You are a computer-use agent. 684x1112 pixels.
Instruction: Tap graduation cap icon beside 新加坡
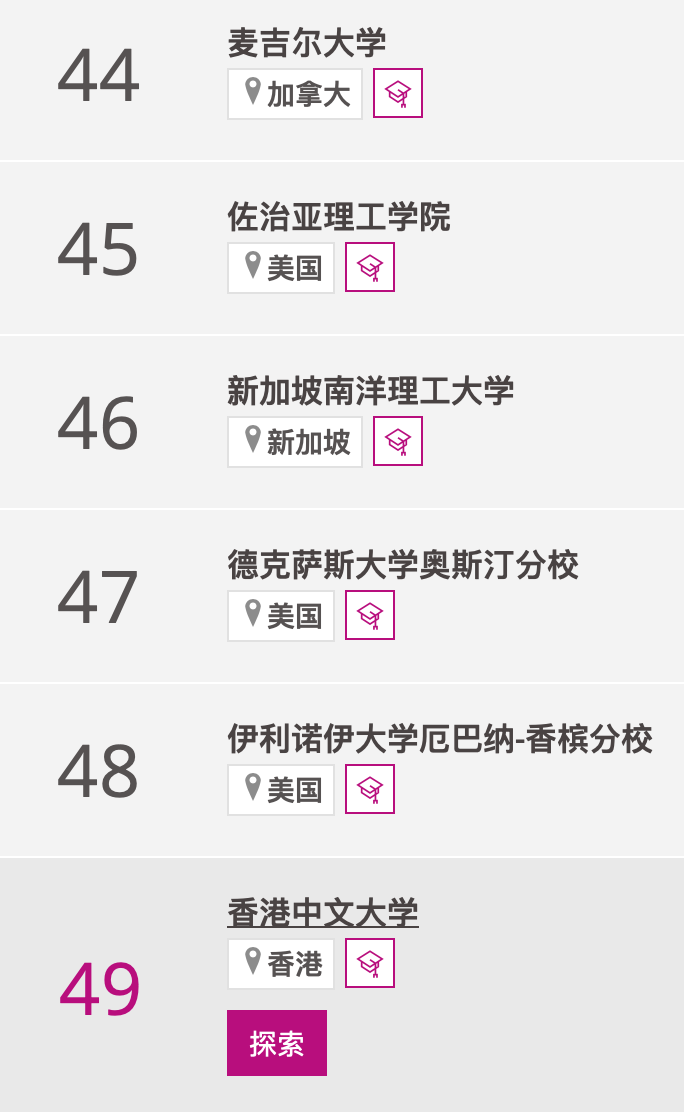pos(398,441)
